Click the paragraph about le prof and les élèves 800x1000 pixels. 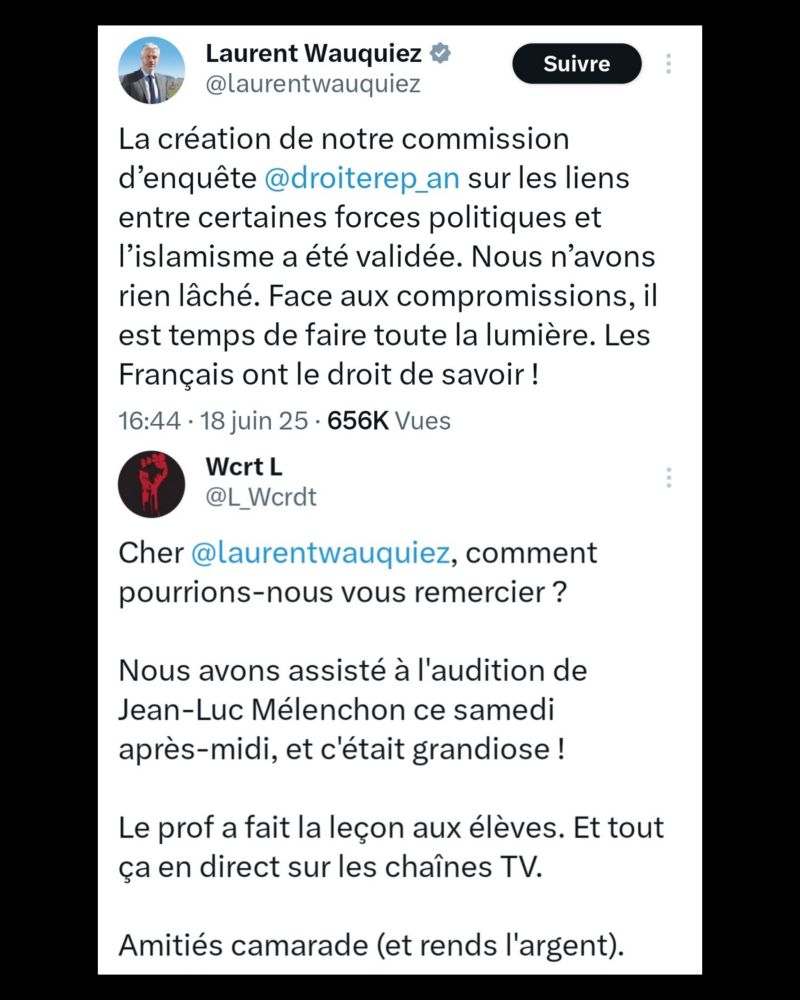coord(390,846)
